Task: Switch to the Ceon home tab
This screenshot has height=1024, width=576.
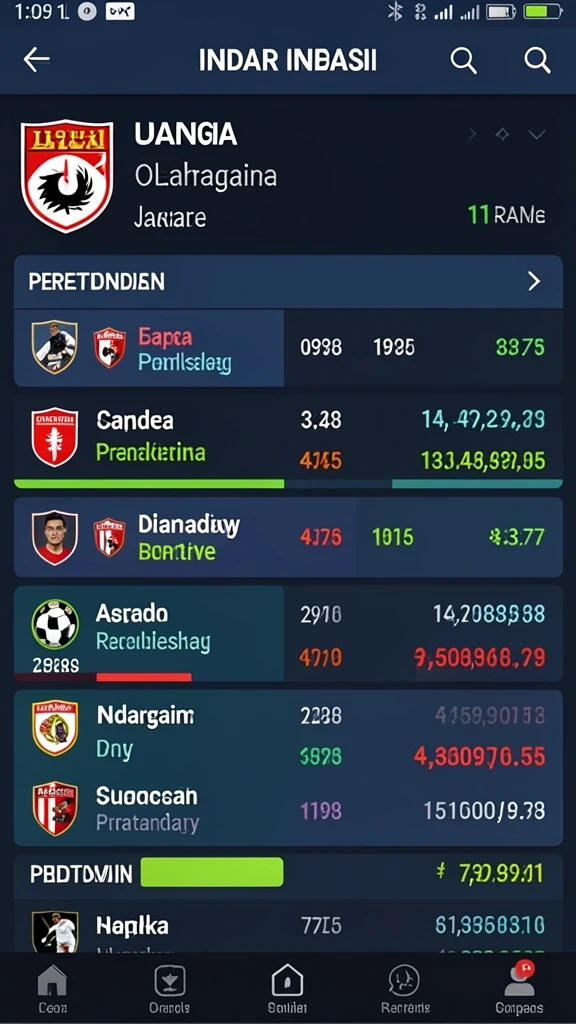Action: pyautogui.click(x=52, y=987)
